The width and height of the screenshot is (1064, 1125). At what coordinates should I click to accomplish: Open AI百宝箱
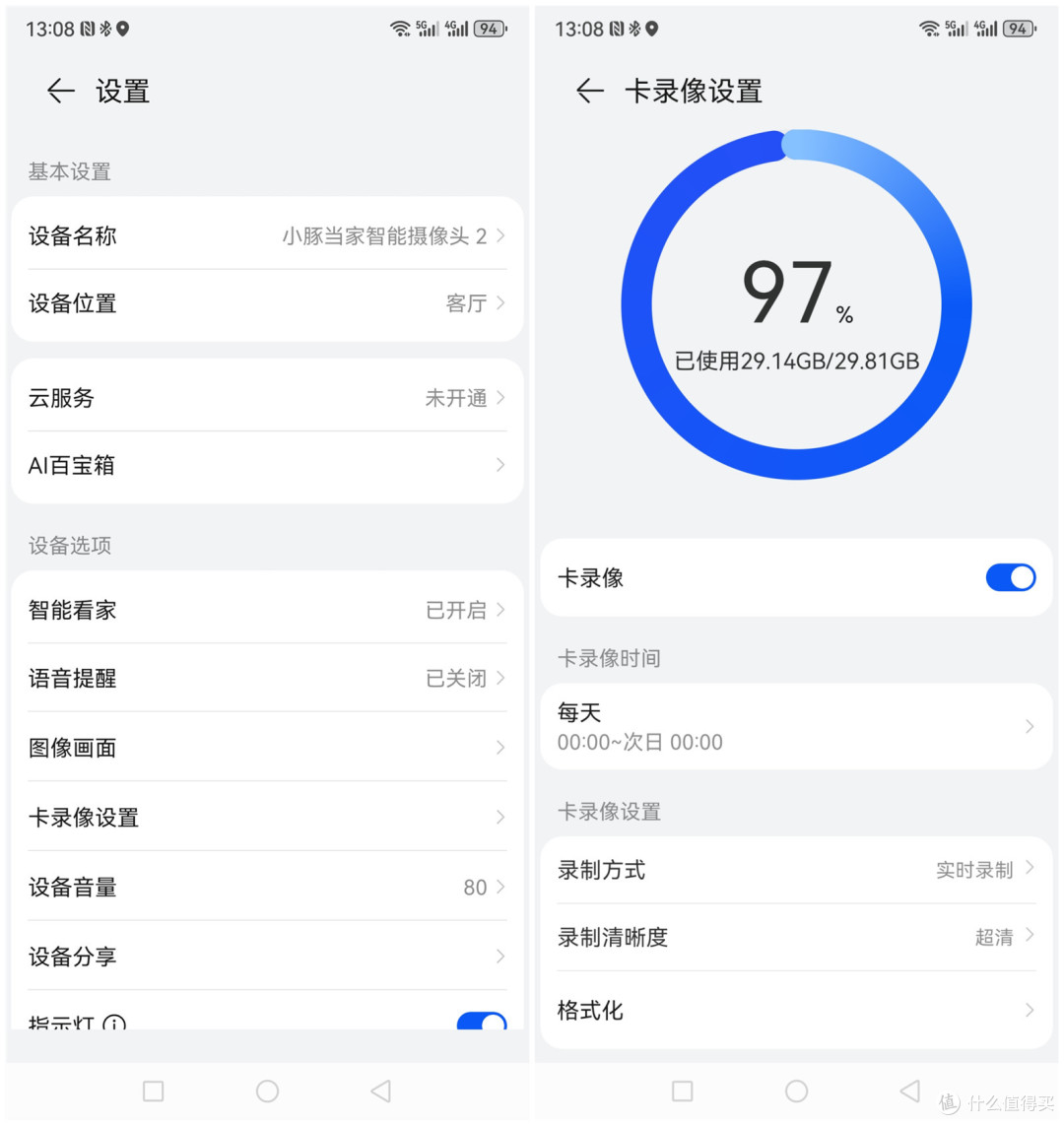coord(266,465)
